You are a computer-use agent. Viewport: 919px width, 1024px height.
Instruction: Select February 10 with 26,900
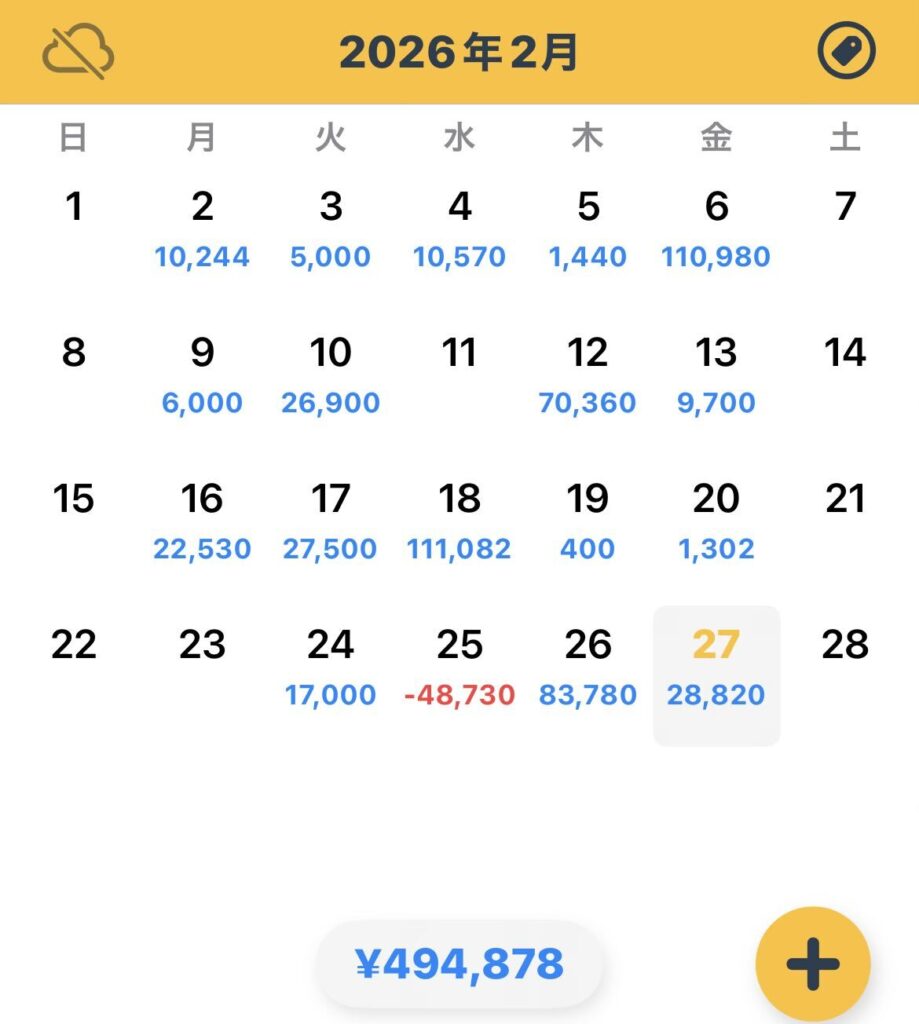click(x=331, y=376)
